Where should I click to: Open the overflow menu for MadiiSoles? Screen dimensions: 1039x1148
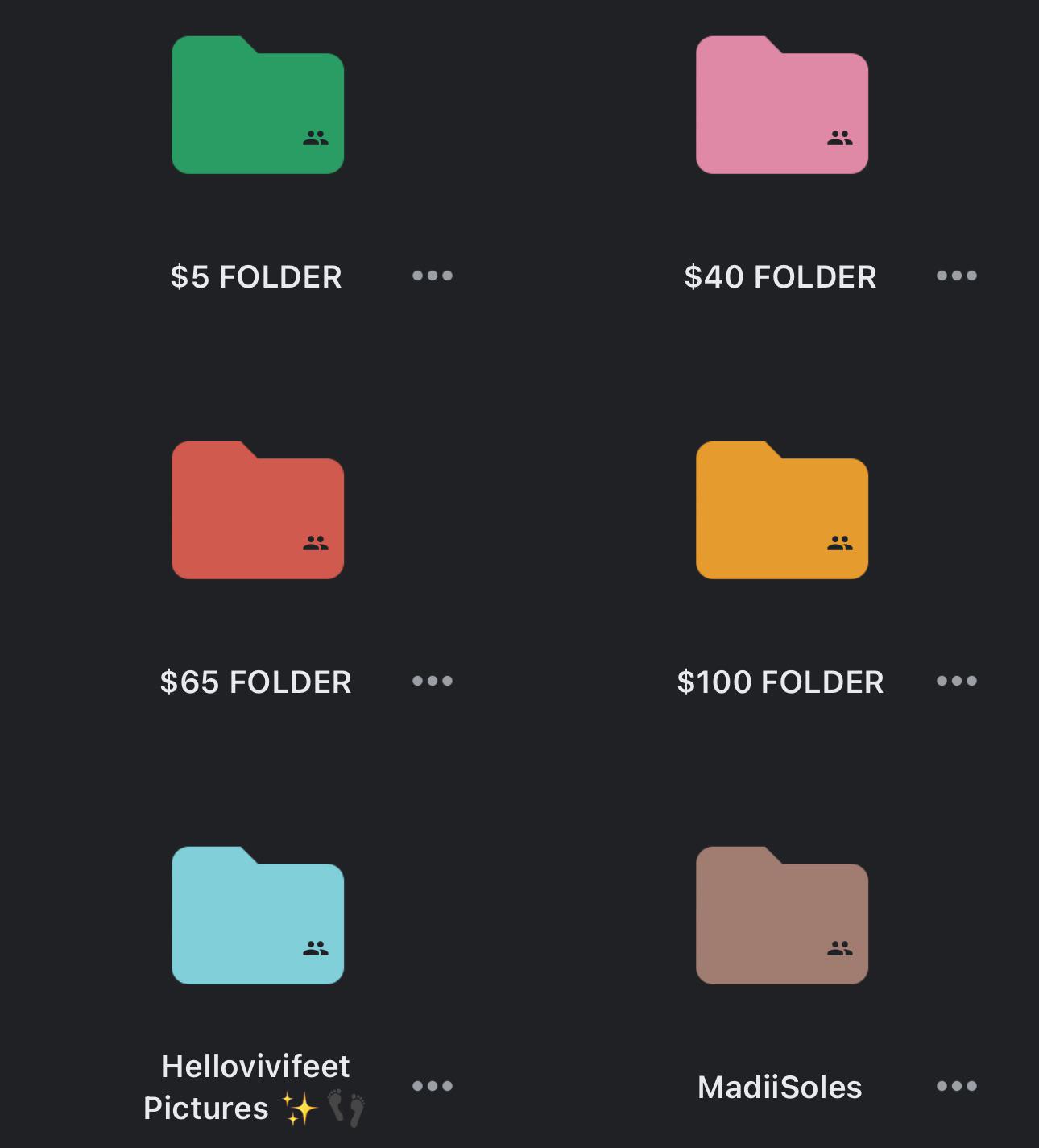click(957, 1086)
